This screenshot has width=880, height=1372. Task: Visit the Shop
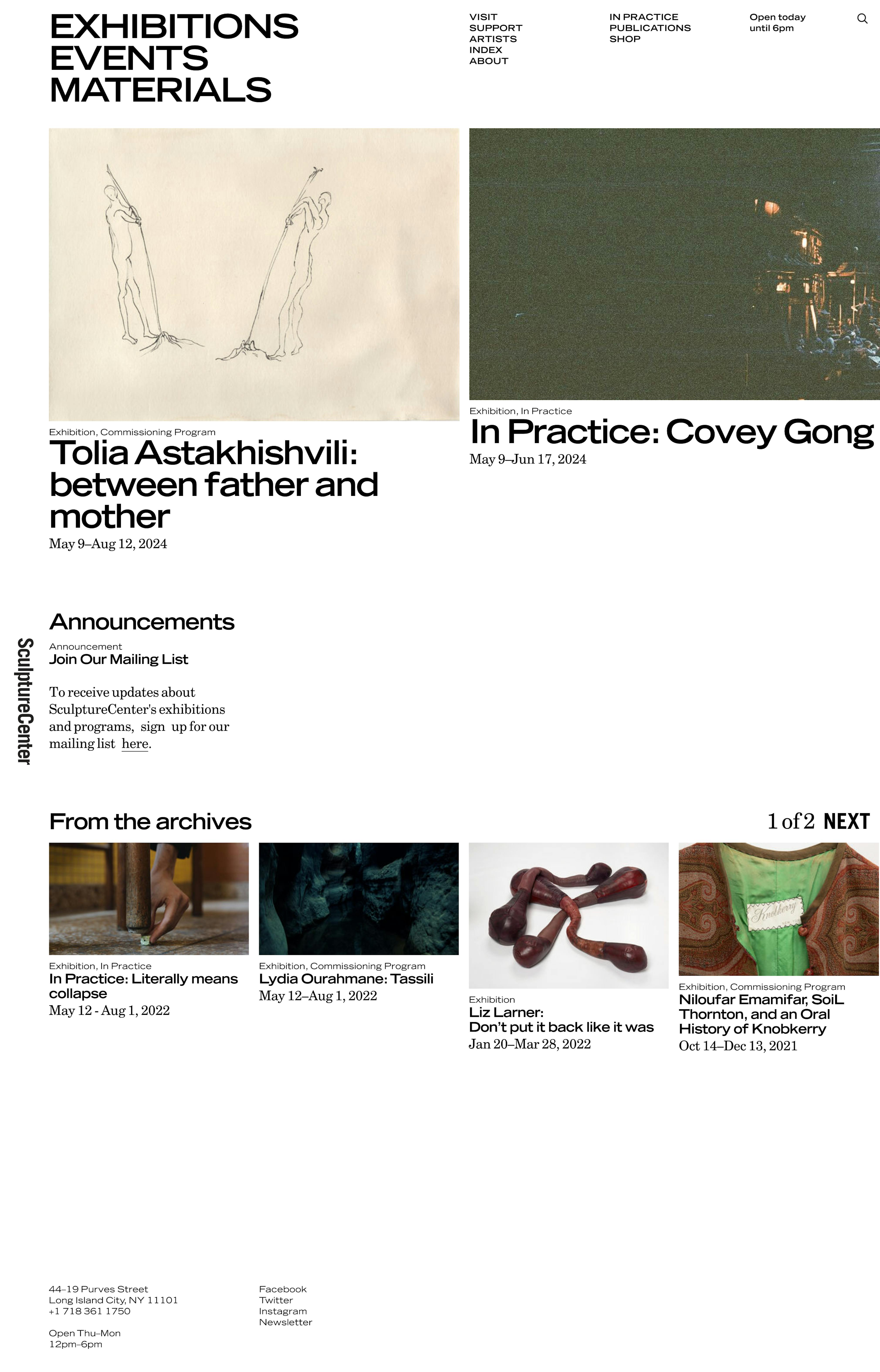(624, 39)
